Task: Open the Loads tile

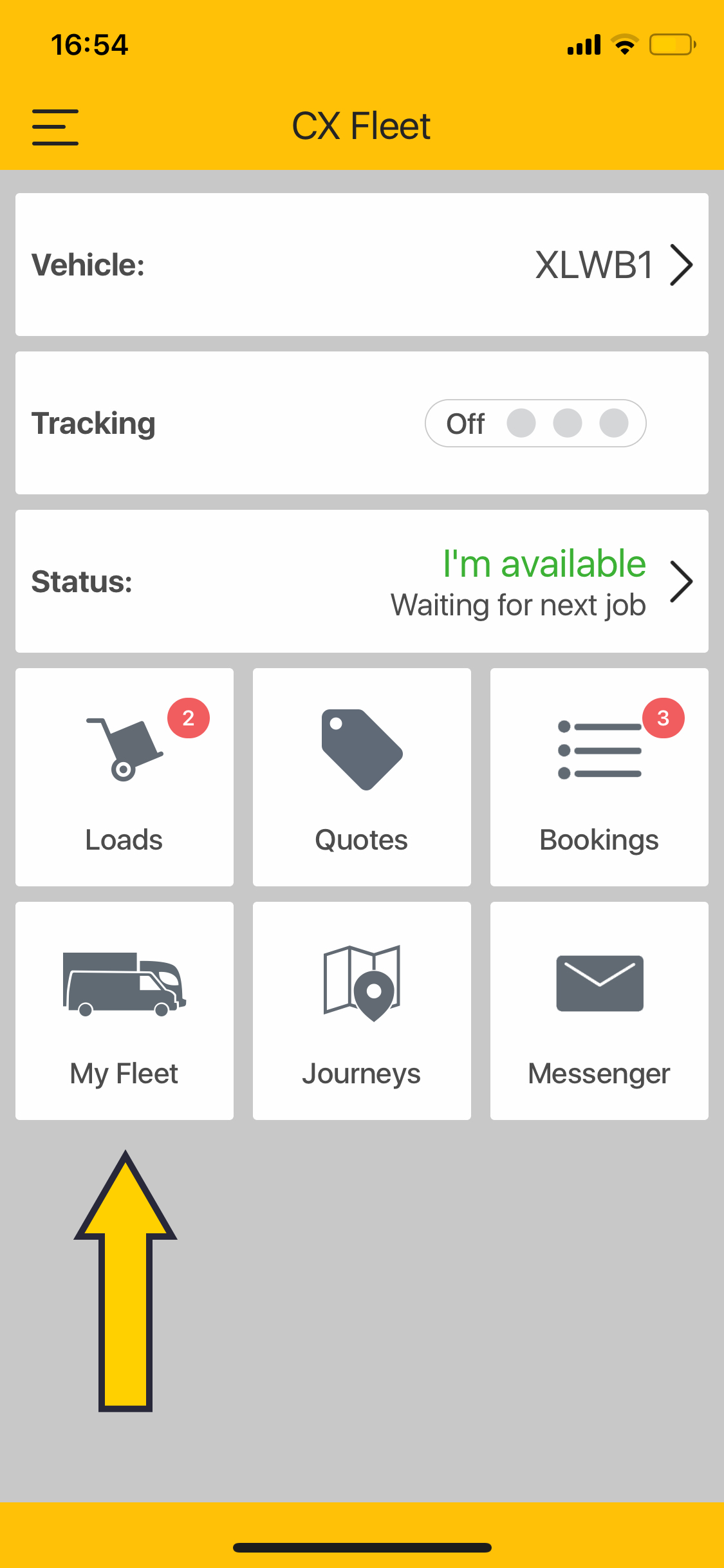Action: [x=124, y=777]
